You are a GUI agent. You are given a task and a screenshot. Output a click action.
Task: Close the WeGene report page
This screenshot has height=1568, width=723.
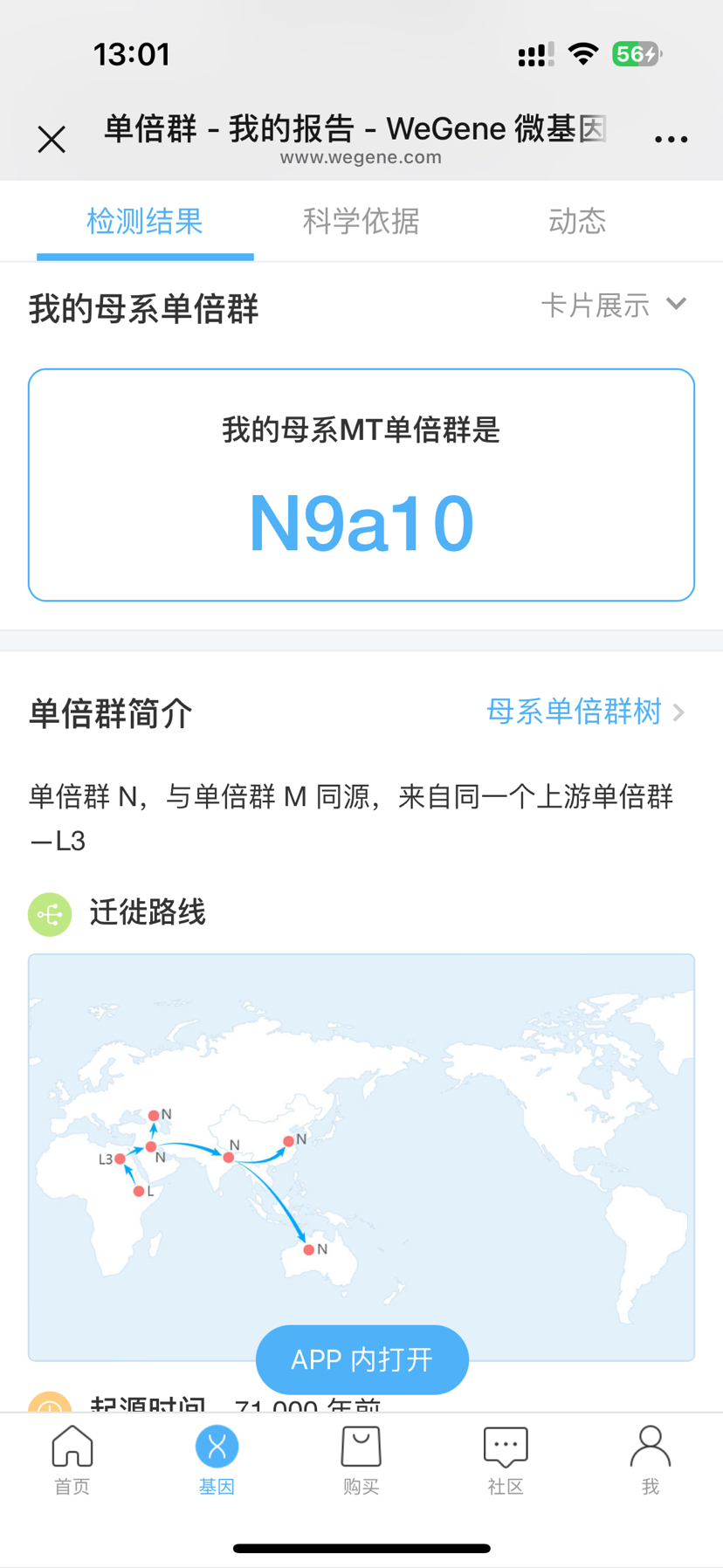(x=52, y=139)
